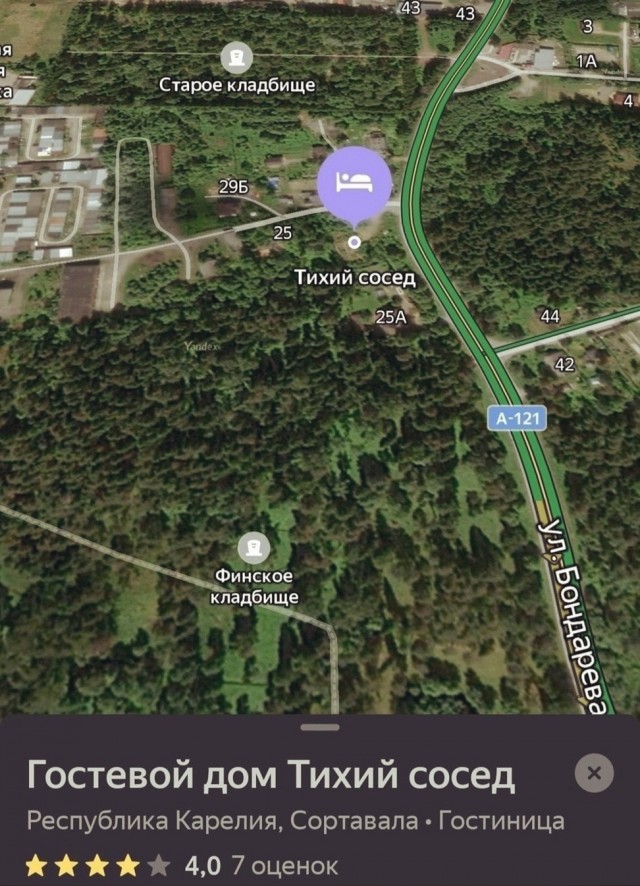Expand the card using the drag handle
Image resolution: width=640 pixels, height=886 pixels.
point(320,727)
